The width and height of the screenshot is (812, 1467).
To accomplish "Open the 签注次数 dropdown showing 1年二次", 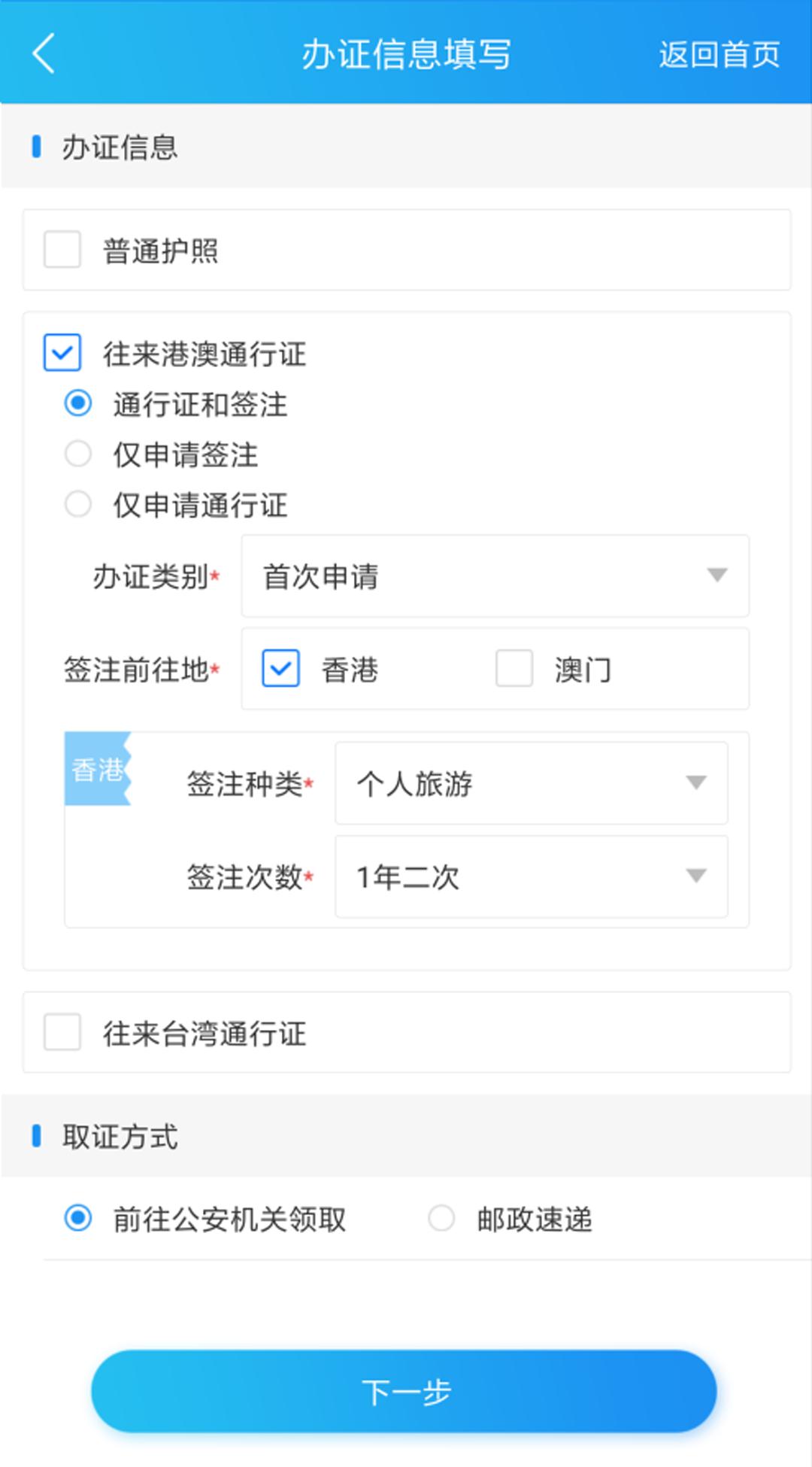I will (530, 876).
